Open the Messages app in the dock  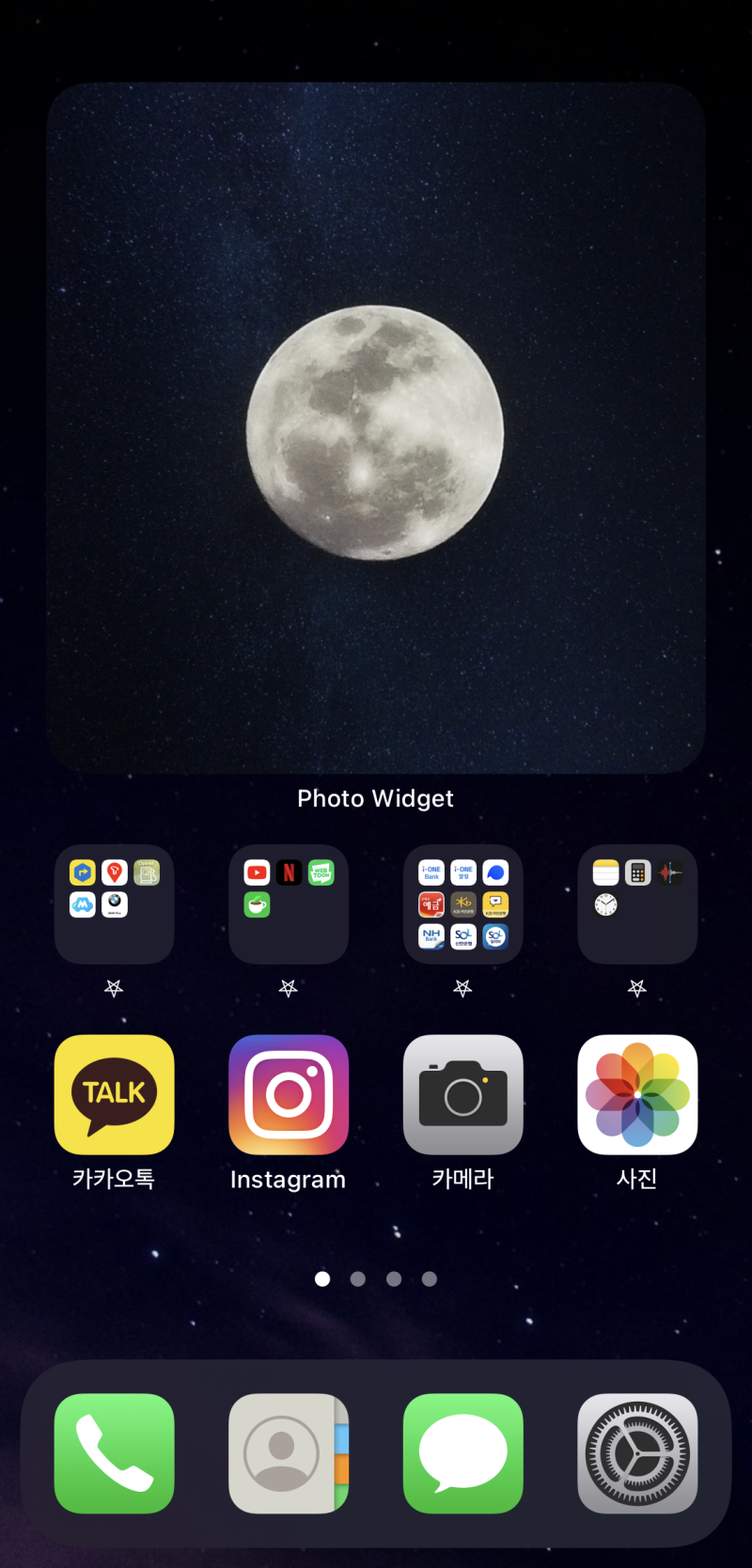tap(462, 1453)
